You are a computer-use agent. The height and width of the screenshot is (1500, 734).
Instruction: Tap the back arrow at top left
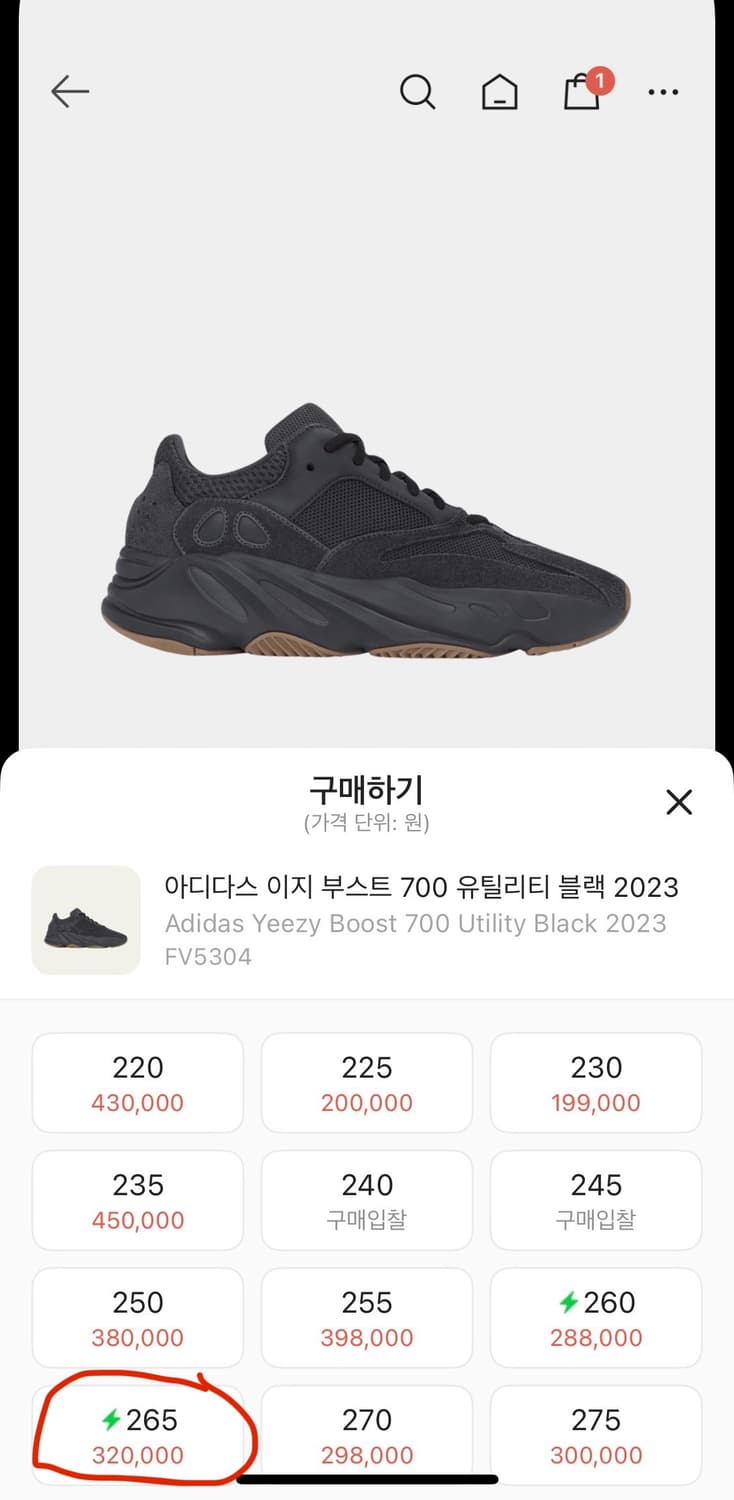tap(68, 91)
